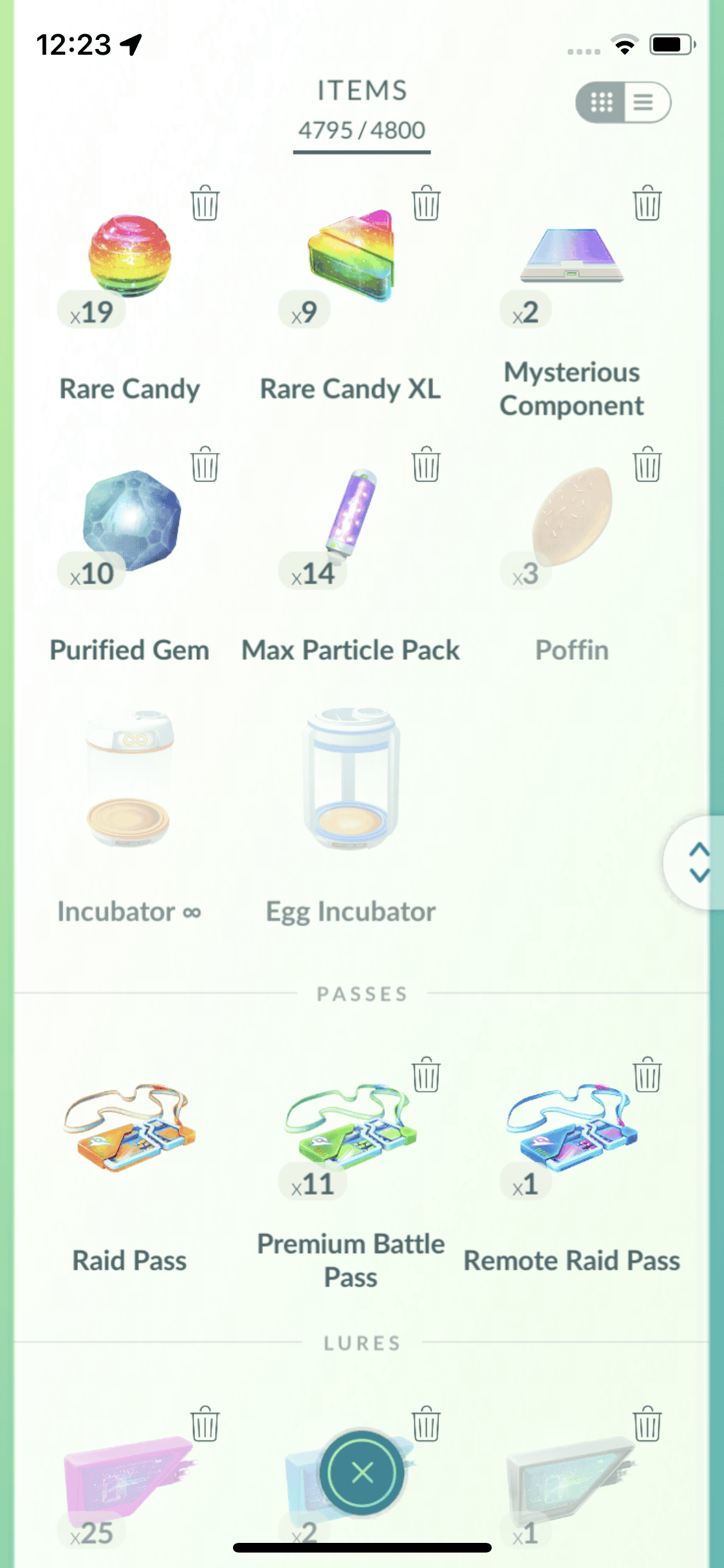
Task: Select the Rare Candy XL item
Action: pos(351,256)
